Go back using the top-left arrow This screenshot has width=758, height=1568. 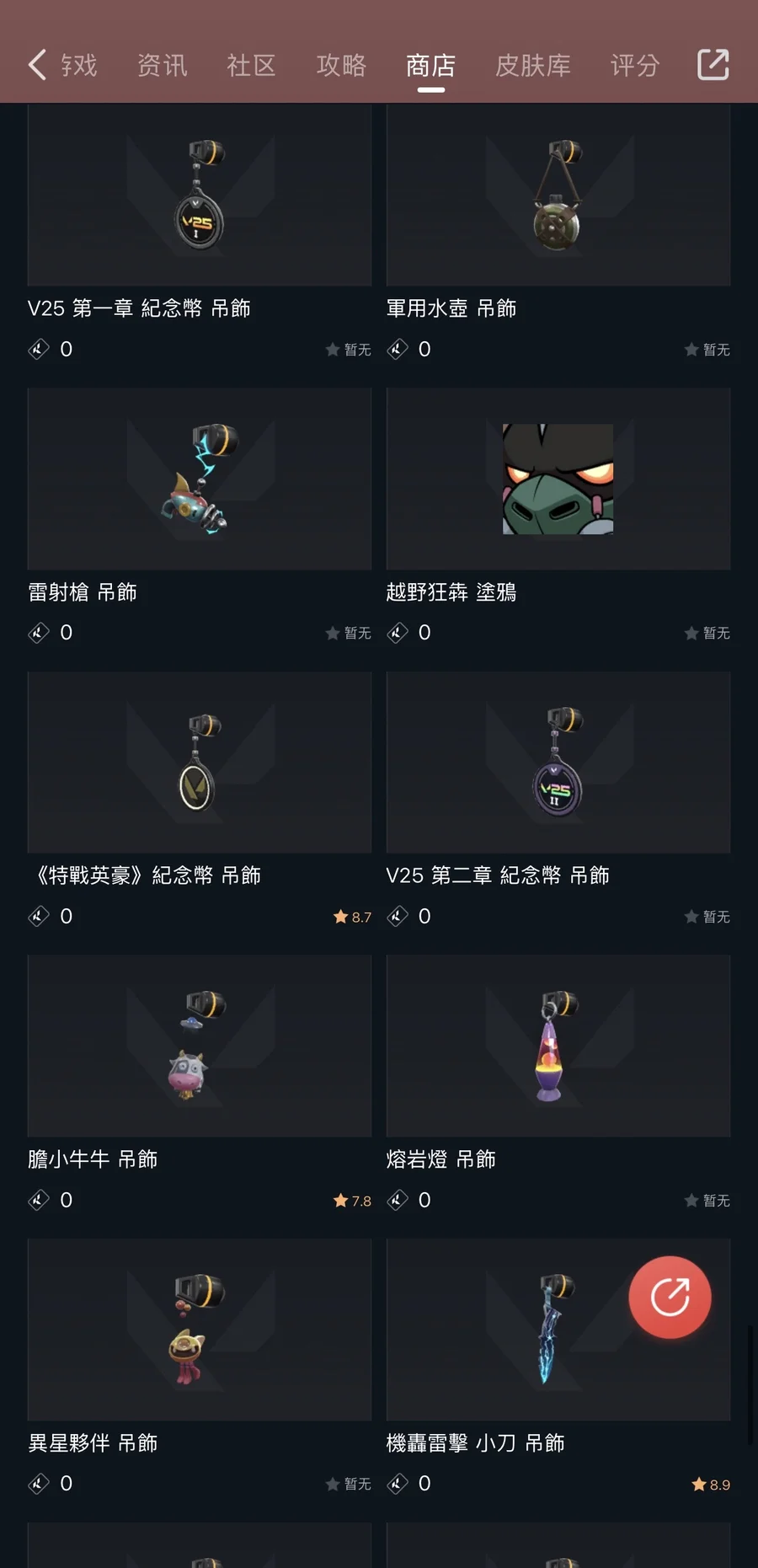37,65
